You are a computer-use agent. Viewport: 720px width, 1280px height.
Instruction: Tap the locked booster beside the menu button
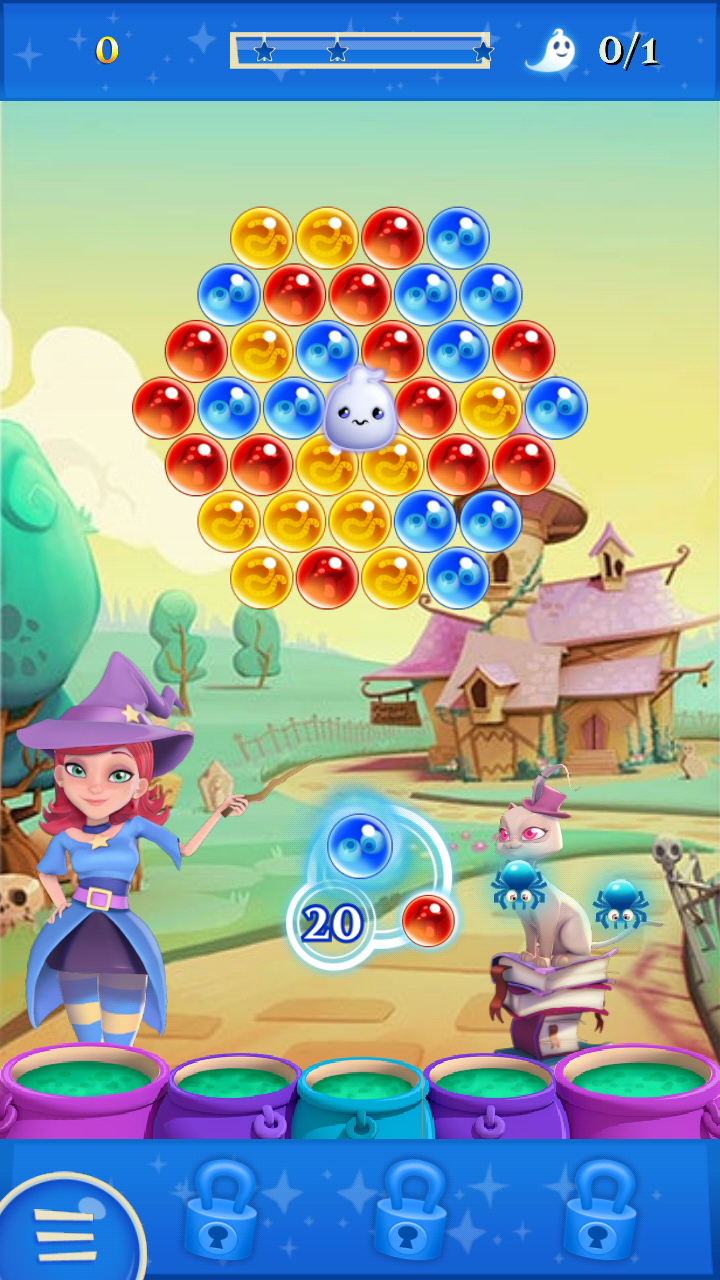(222, 1210)
